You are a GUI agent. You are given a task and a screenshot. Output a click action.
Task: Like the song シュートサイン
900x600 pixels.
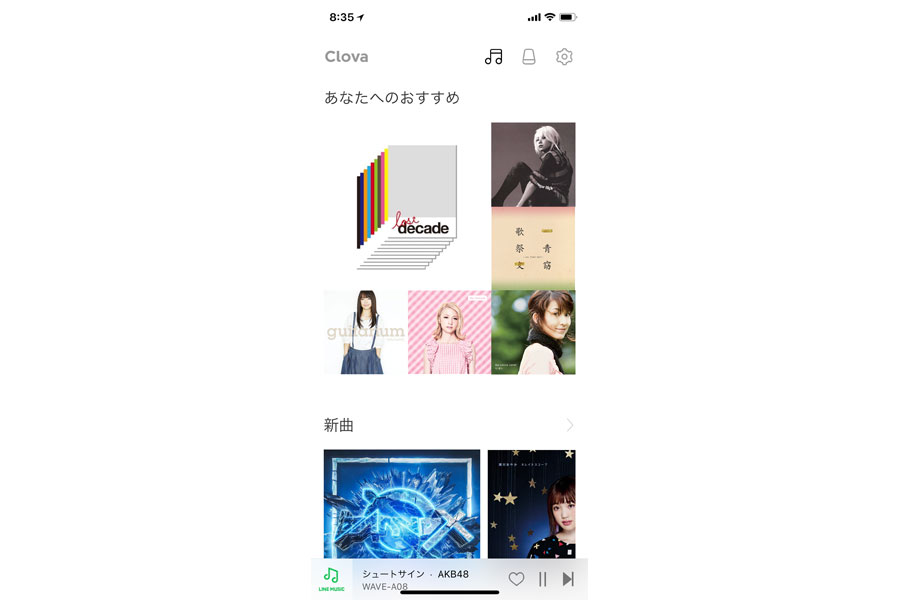point(516,579)
